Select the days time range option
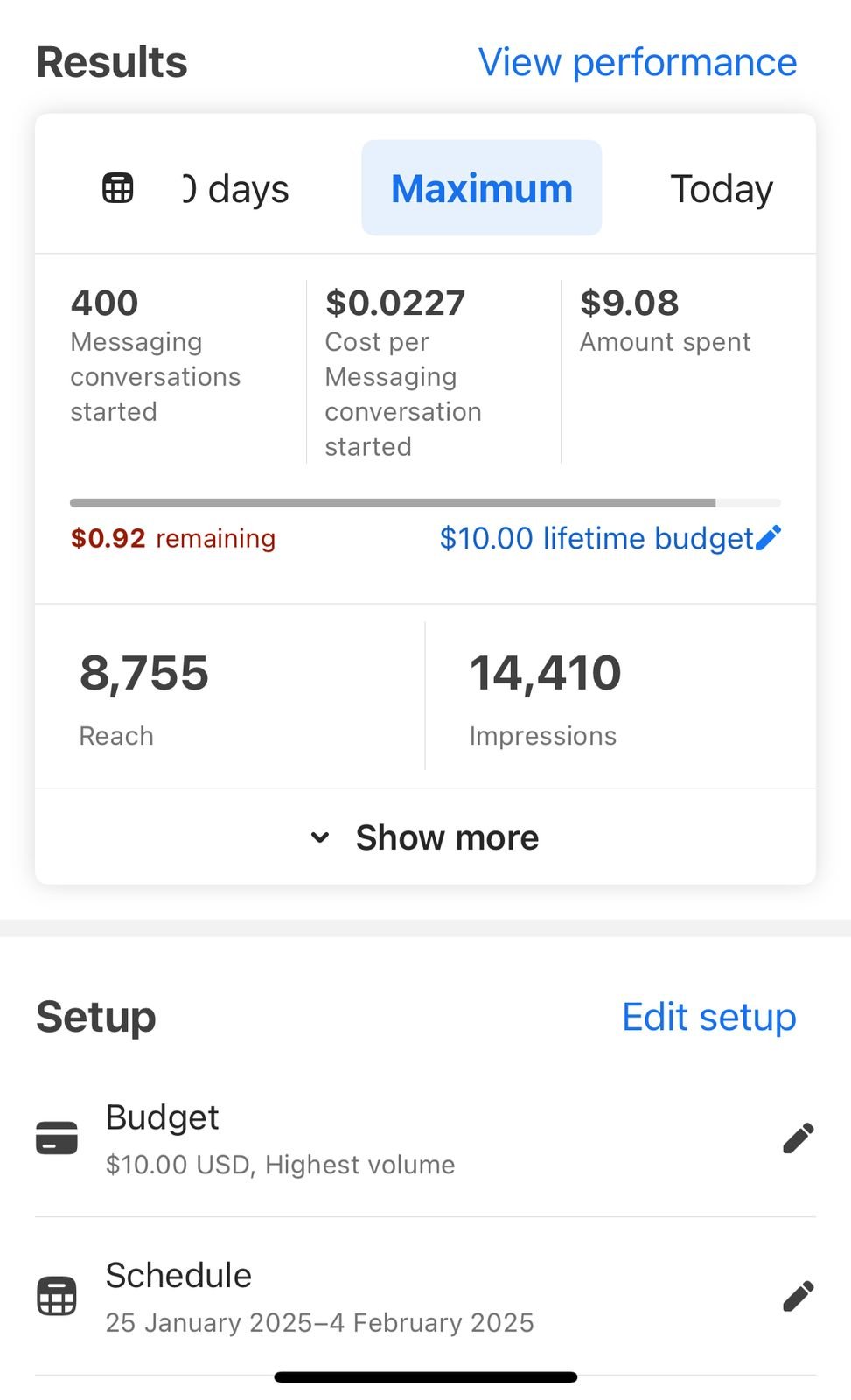This screenshot has width=851, height=1400. click(236, 187)
